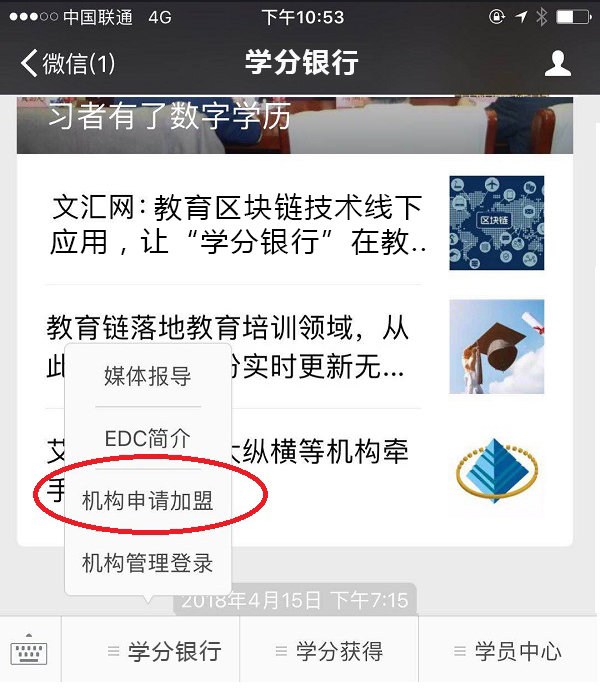
Task: Go back to the 微信 chat list
Action: coord(68,63)
